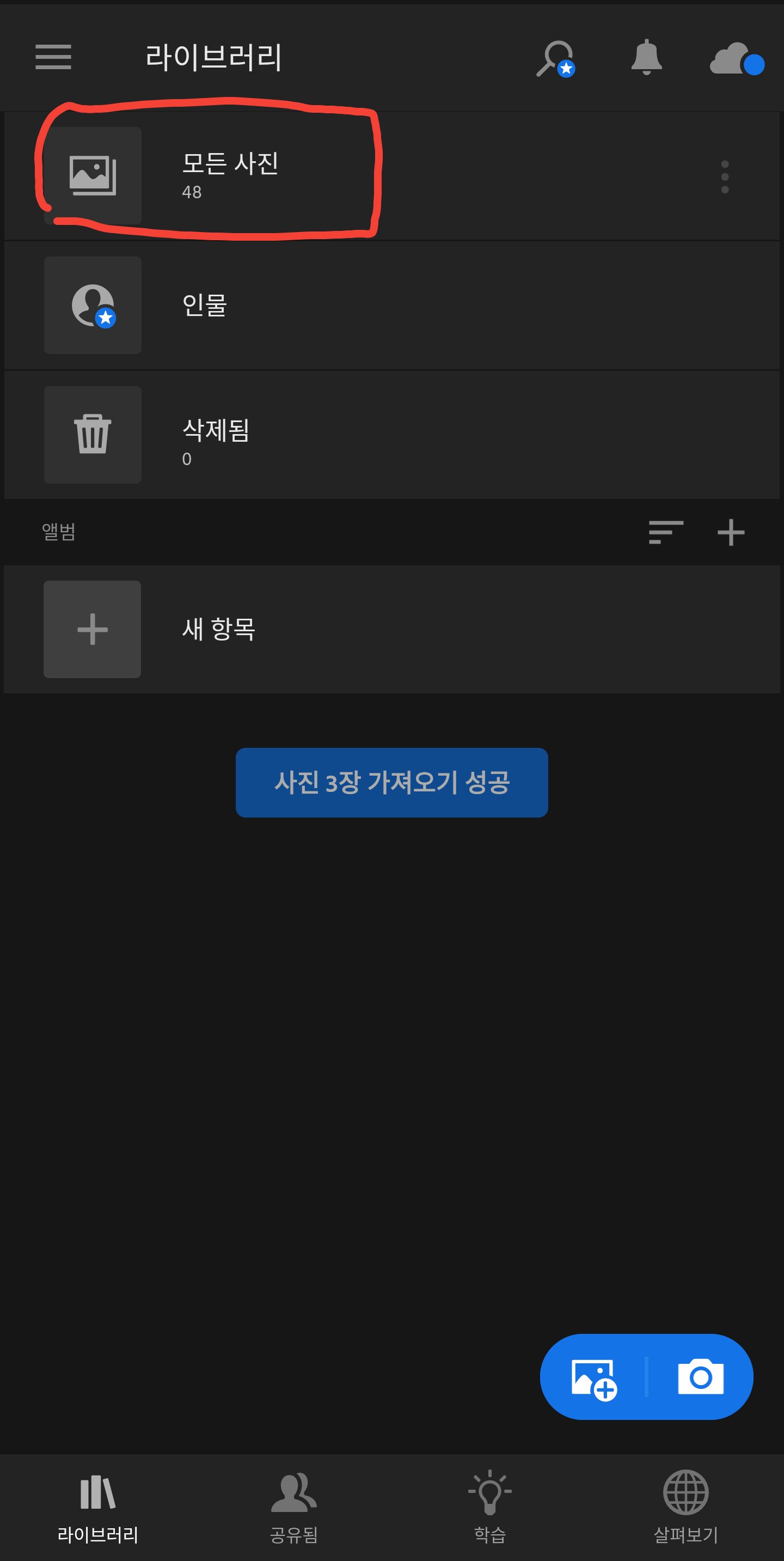Image resolution: width=784 pixels, height=1561 pixels.
Task: Tap the add photos floating button
Action: (x=594, y=1377)
